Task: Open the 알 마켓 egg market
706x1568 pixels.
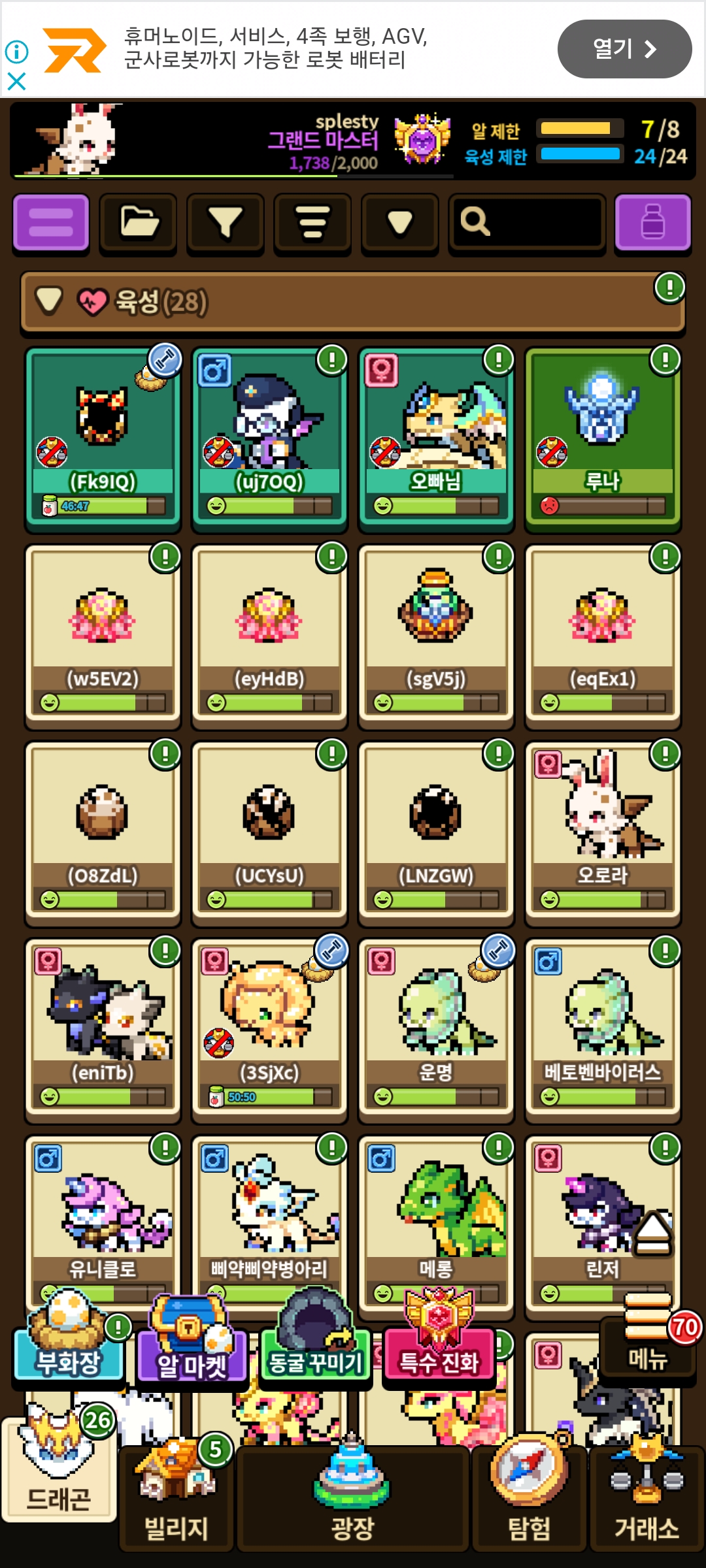Action: pyautogui.click(x=192, y=1343)
